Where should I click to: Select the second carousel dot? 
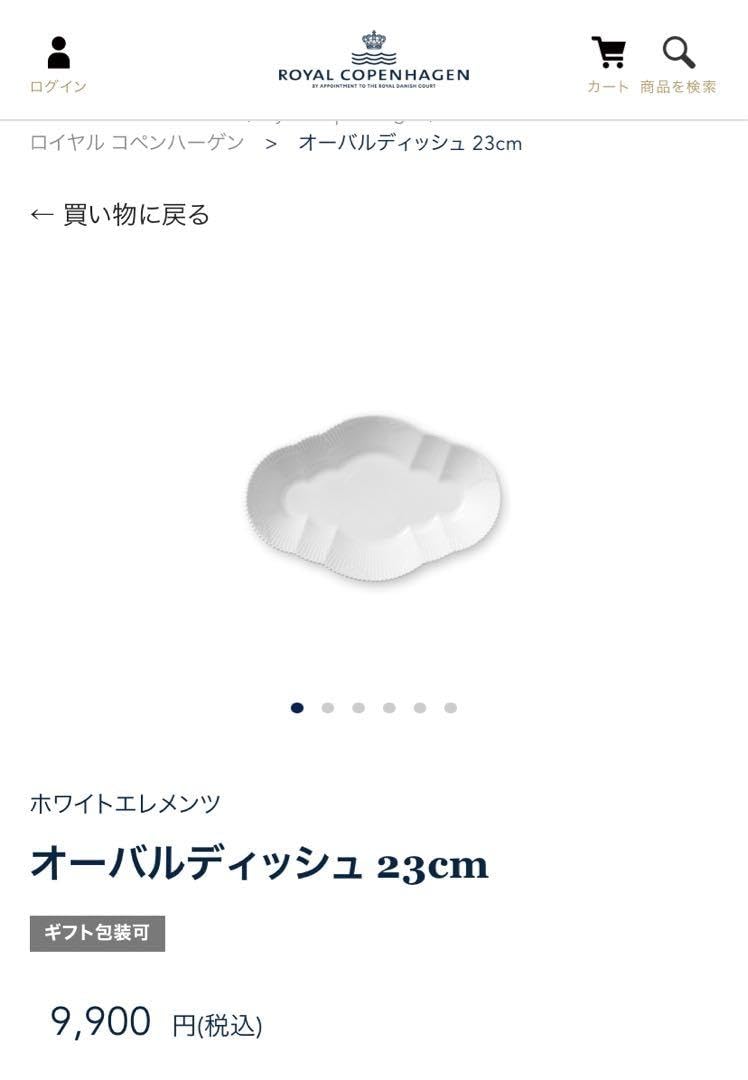[326, 707]
